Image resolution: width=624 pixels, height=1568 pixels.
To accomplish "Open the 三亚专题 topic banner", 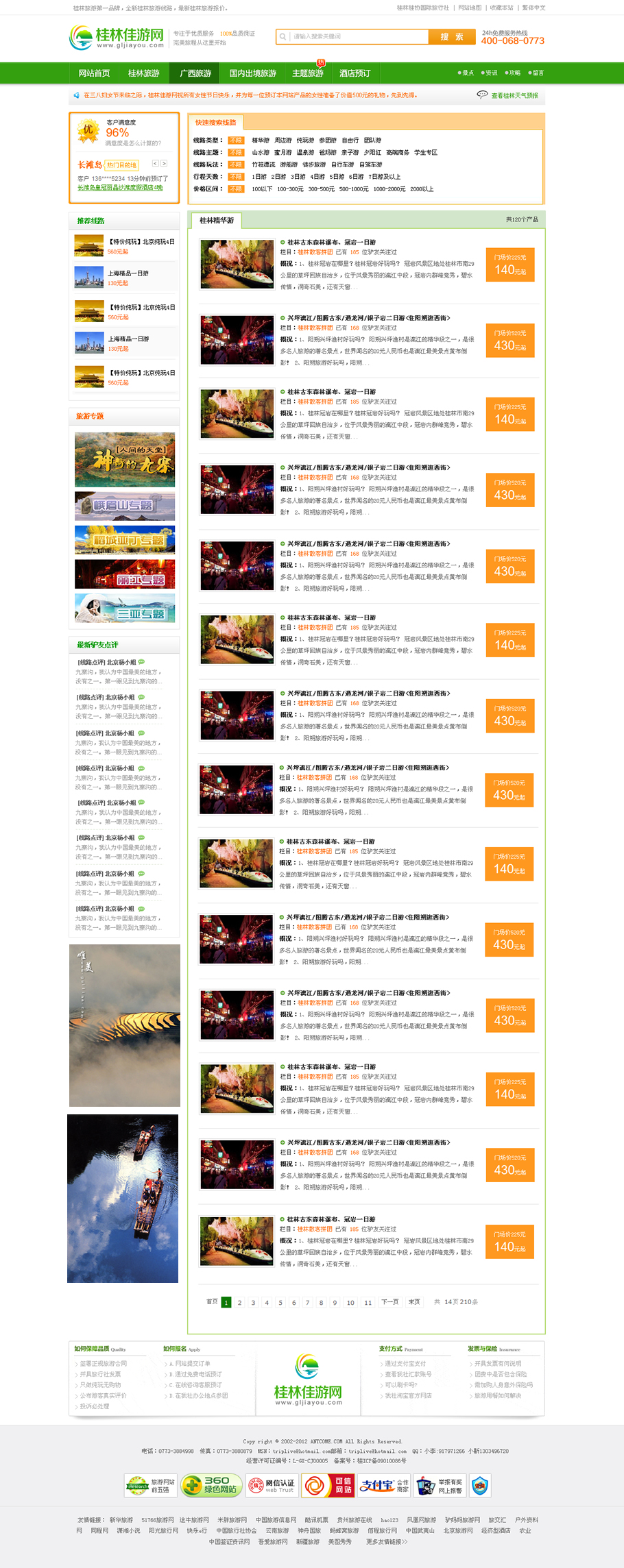I will tap(125, 609).
